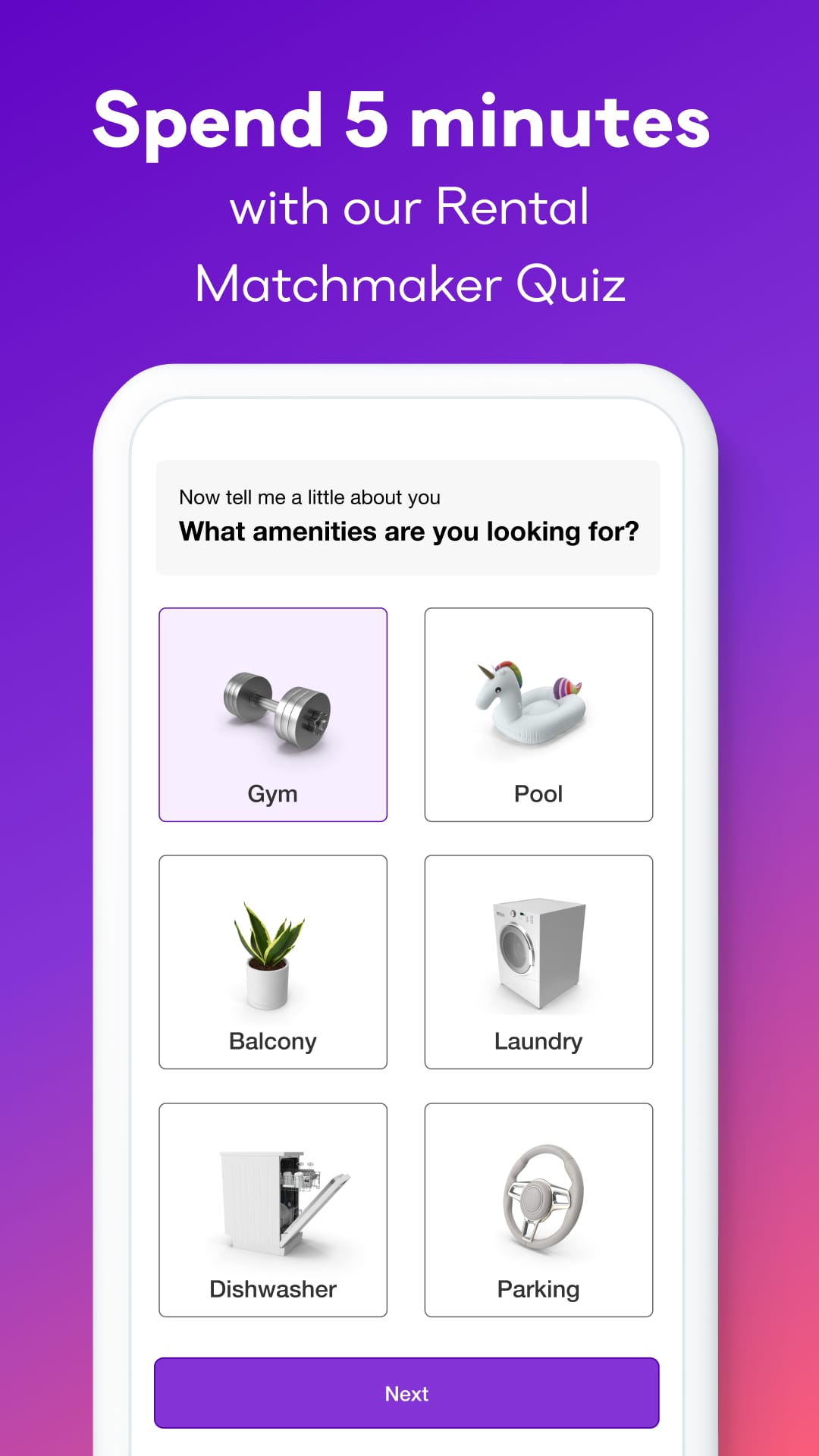Deselect the Gym amenity card
819x1456 pixels.
273,713
